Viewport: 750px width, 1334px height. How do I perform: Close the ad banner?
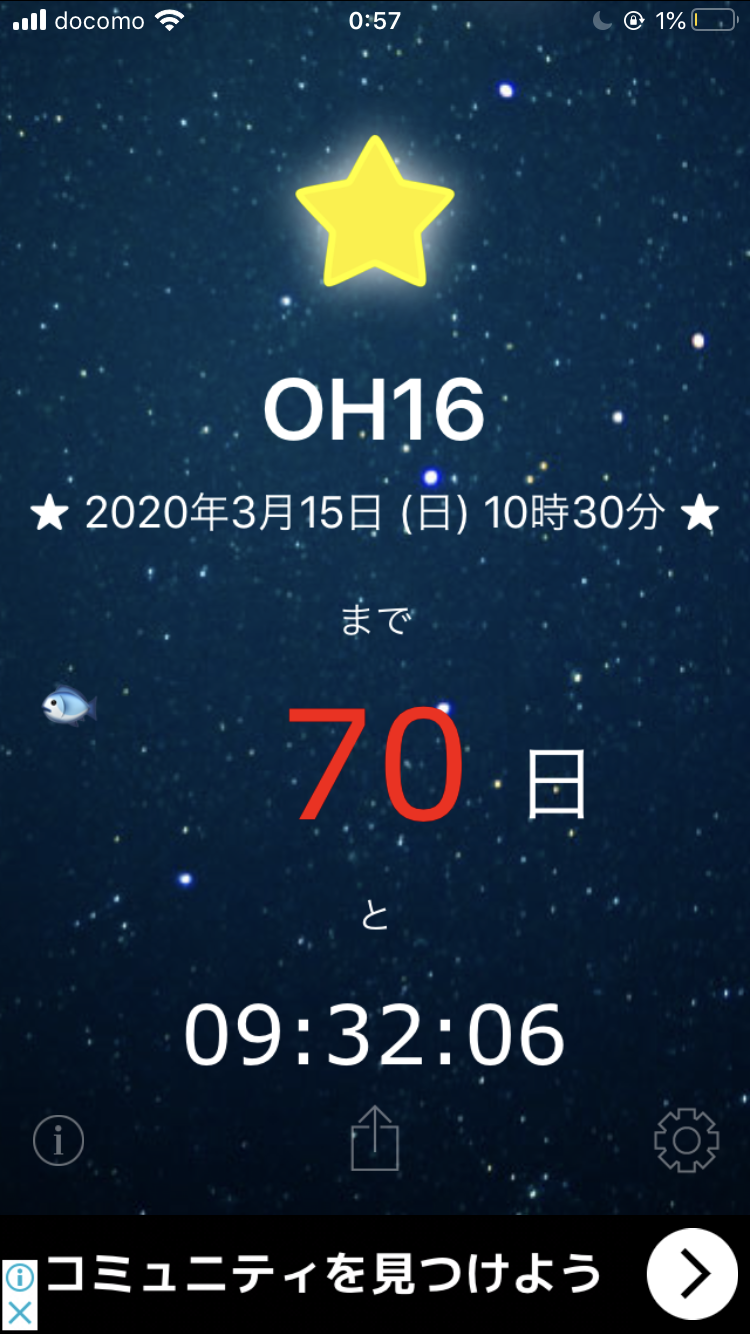pos(19,1312)
